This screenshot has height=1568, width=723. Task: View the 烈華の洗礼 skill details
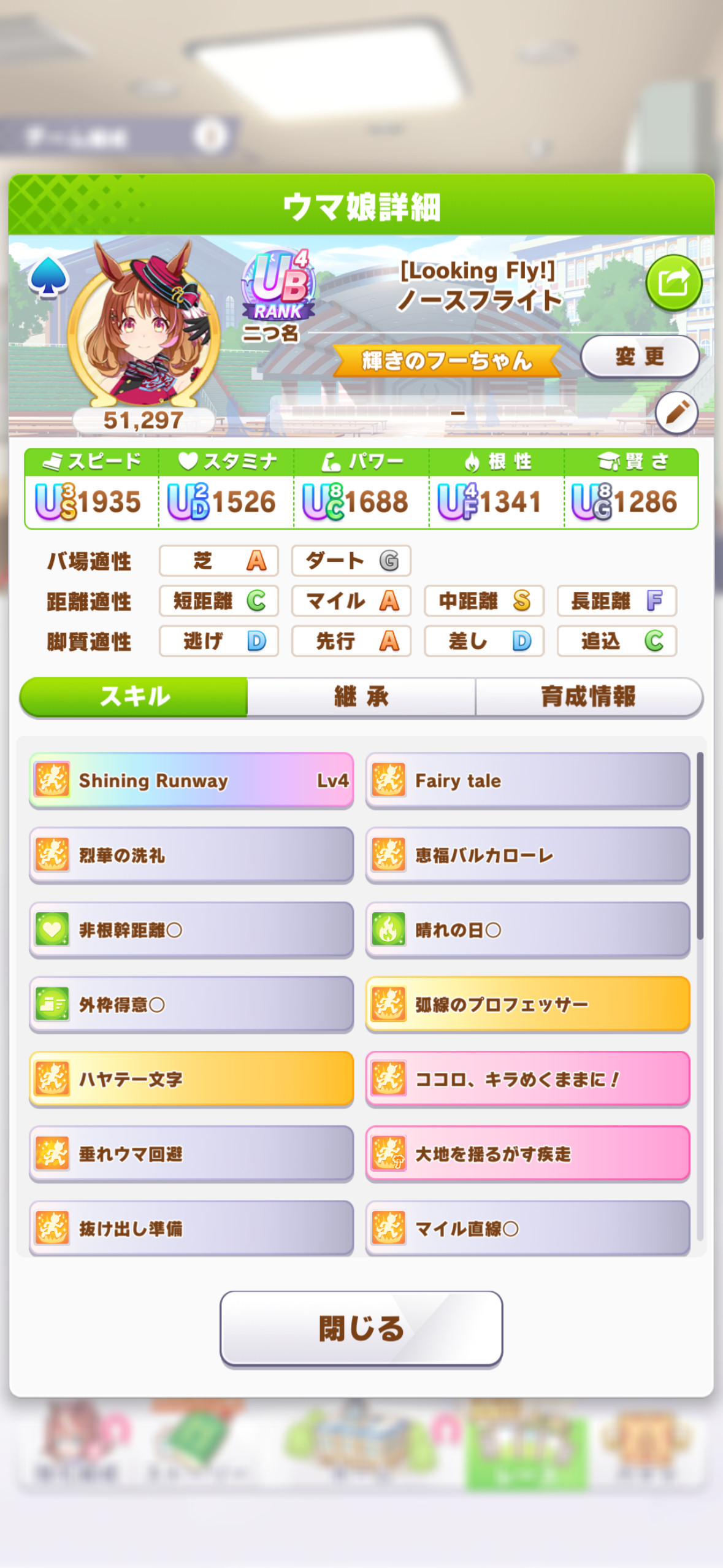(191, 855)
